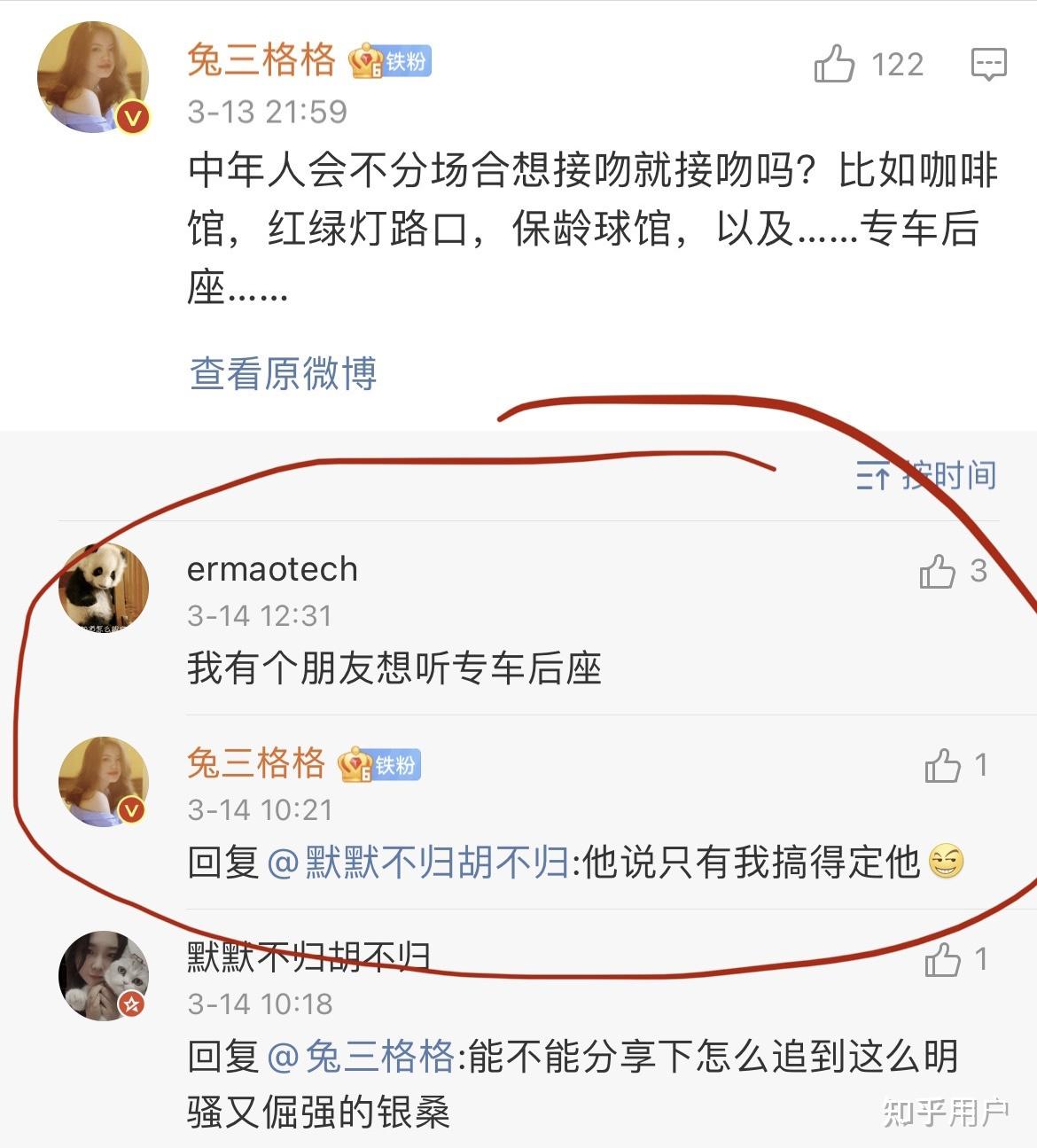This screenshot has height=1148, width=1037.
Task: Like the top comment with 122 likes
Action: (x=834, y=64)
